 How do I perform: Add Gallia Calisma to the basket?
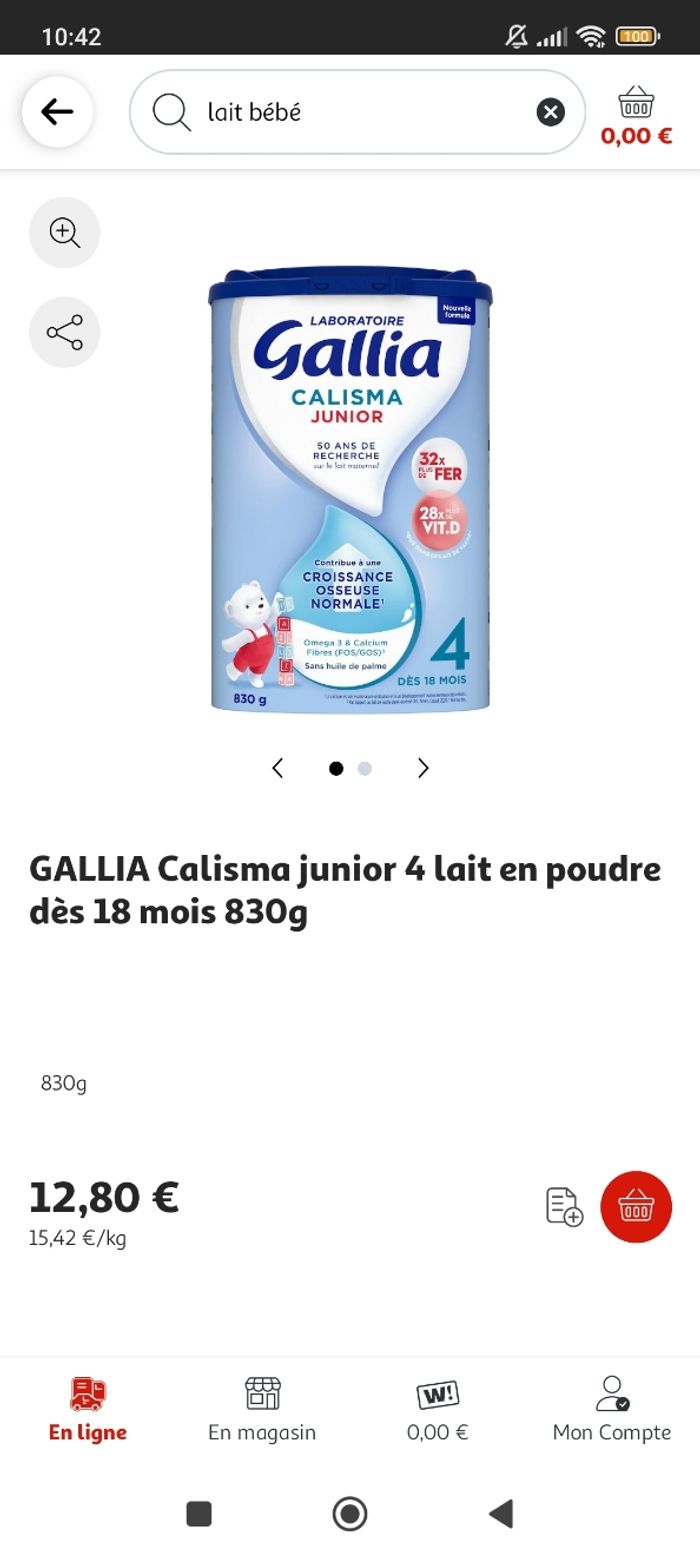pyautogui.click(x=636, y=1207)
